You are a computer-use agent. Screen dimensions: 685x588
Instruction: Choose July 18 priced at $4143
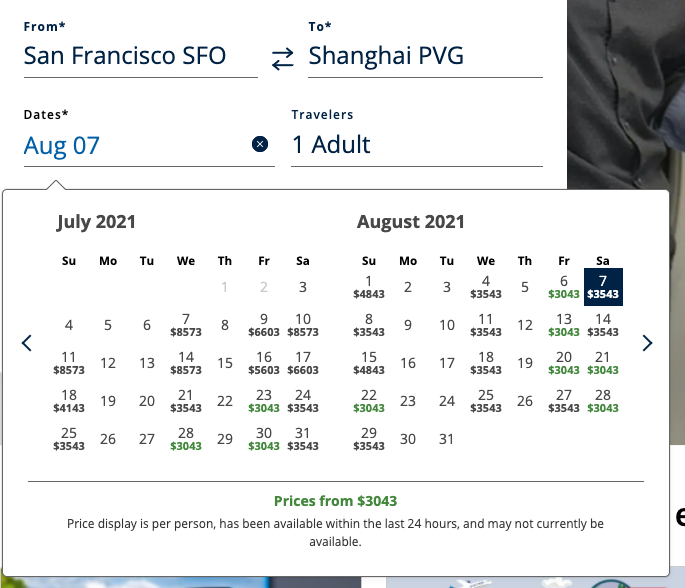(x=69, y=400)
